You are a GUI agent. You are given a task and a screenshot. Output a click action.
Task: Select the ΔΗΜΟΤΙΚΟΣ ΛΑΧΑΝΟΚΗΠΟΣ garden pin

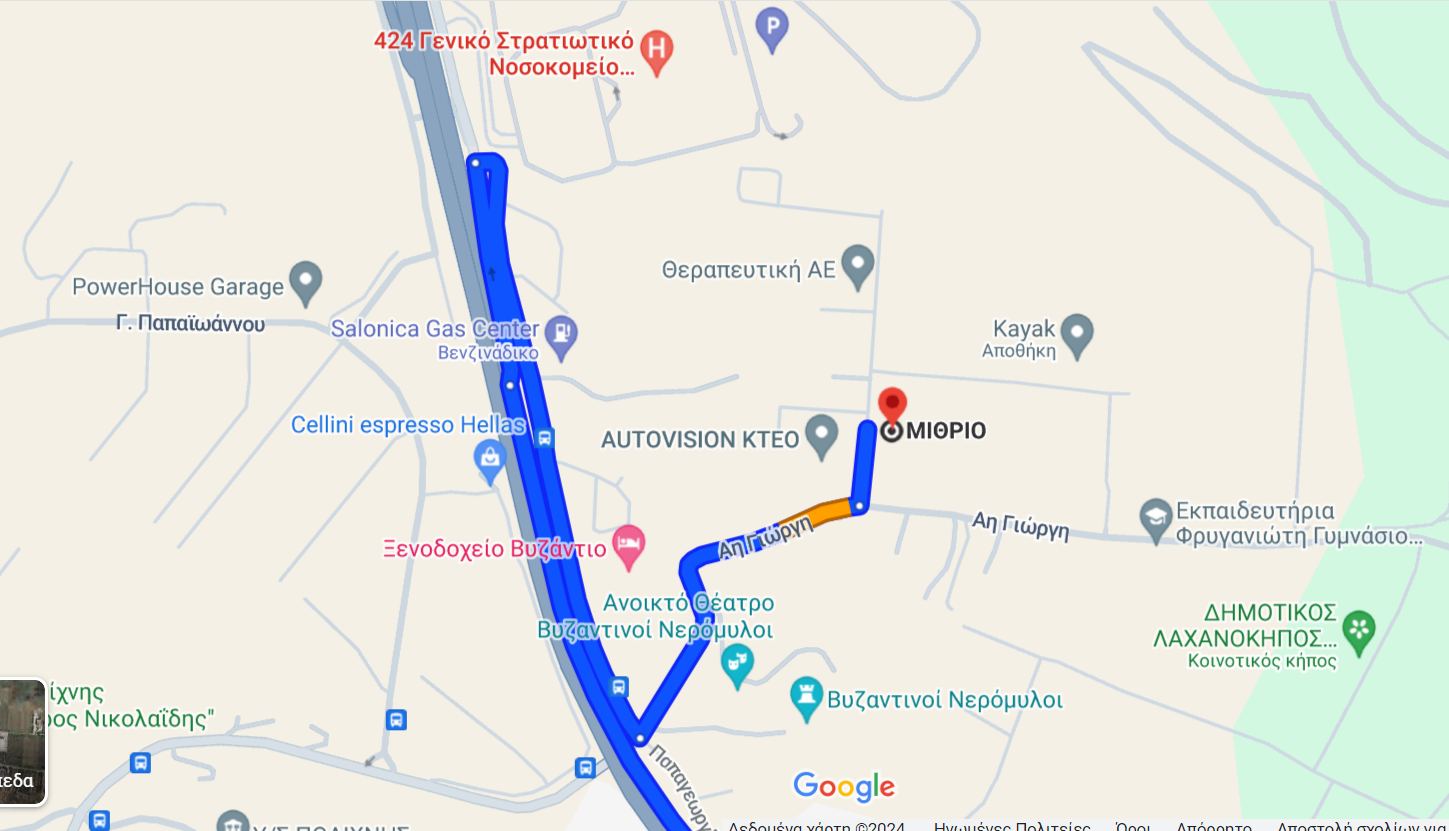[1359, 632]
